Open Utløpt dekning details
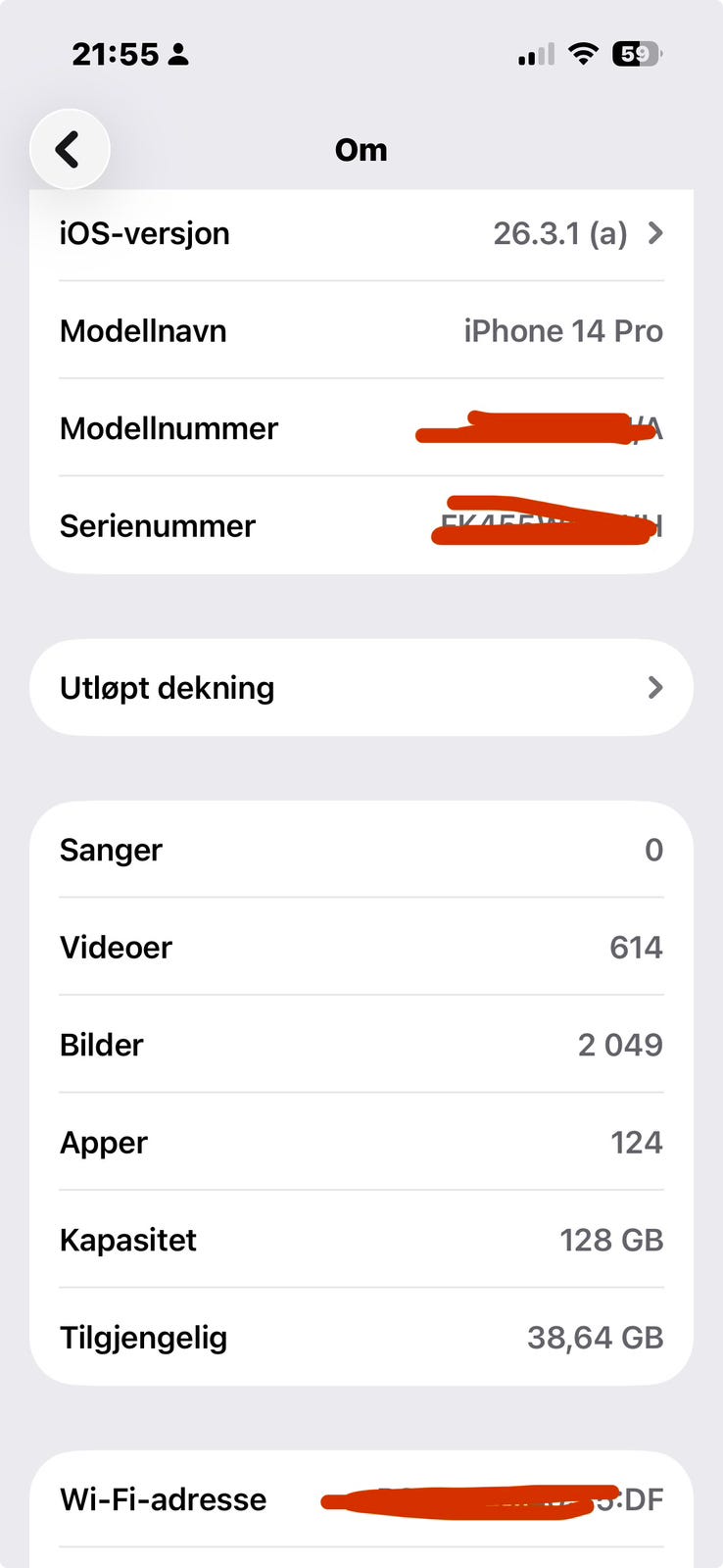 coord(361,687)
